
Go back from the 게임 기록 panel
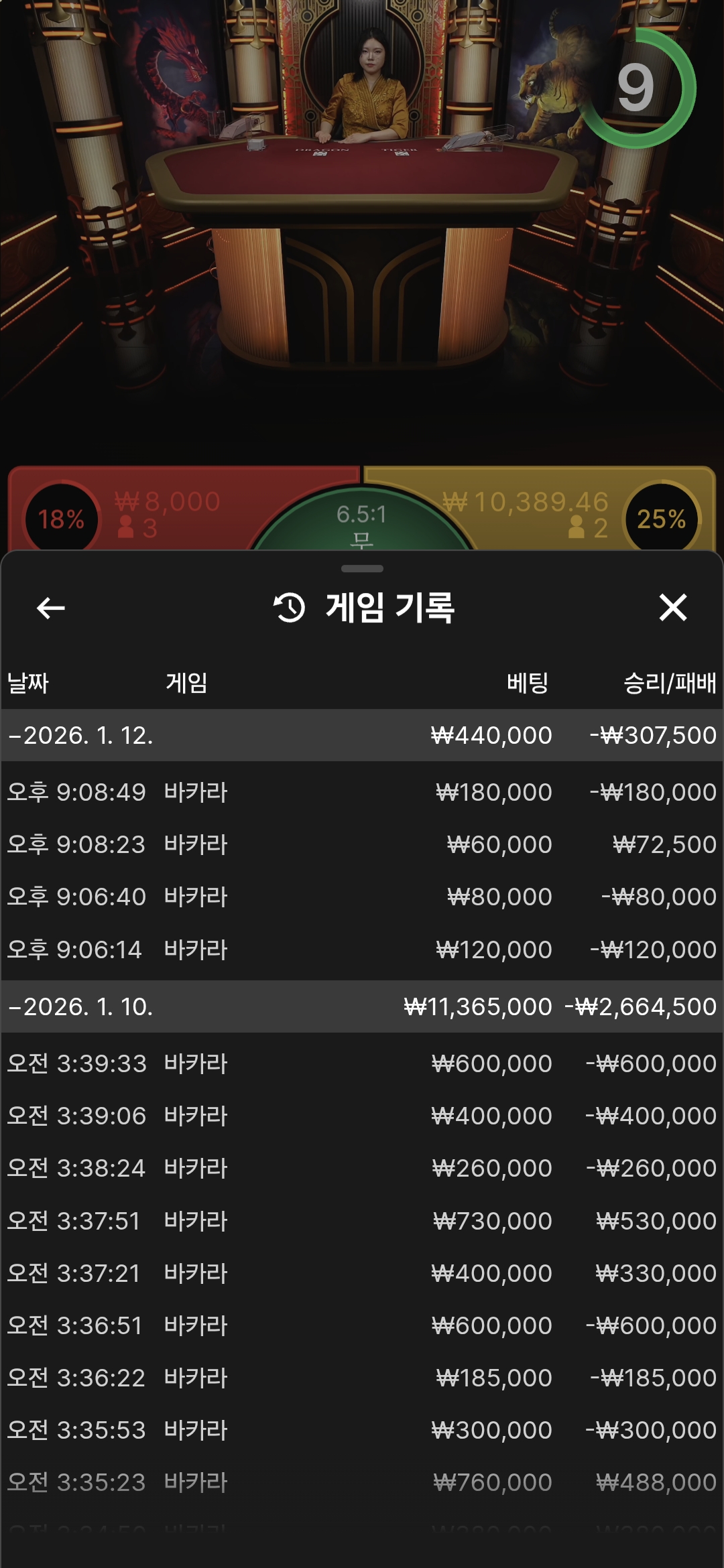coord(51,608)
